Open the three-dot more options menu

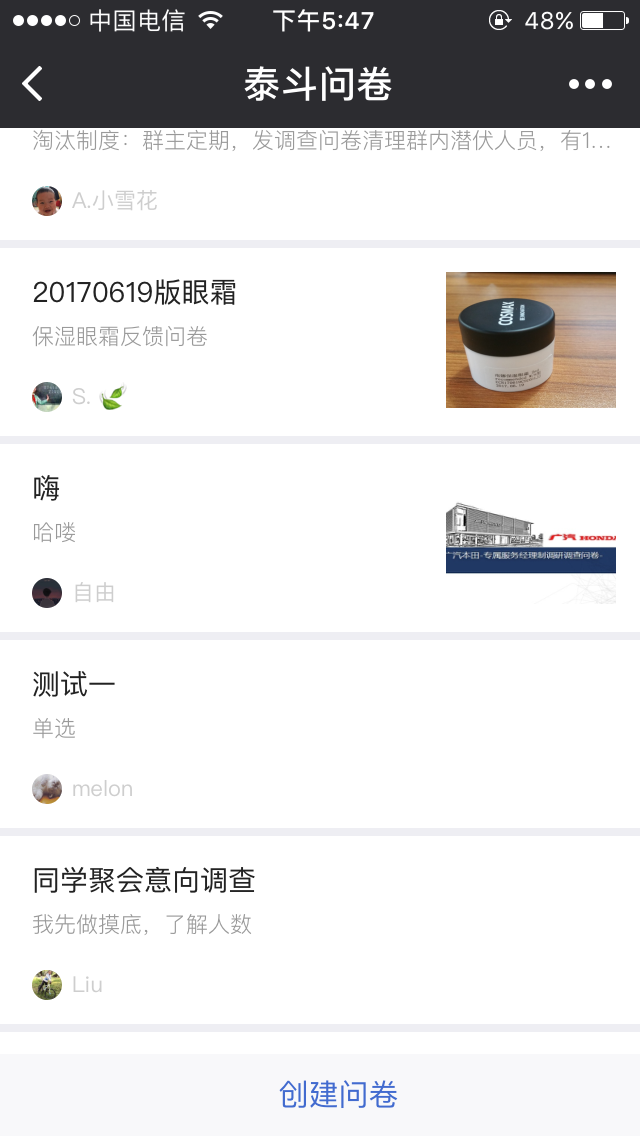[x=590, y=84]
